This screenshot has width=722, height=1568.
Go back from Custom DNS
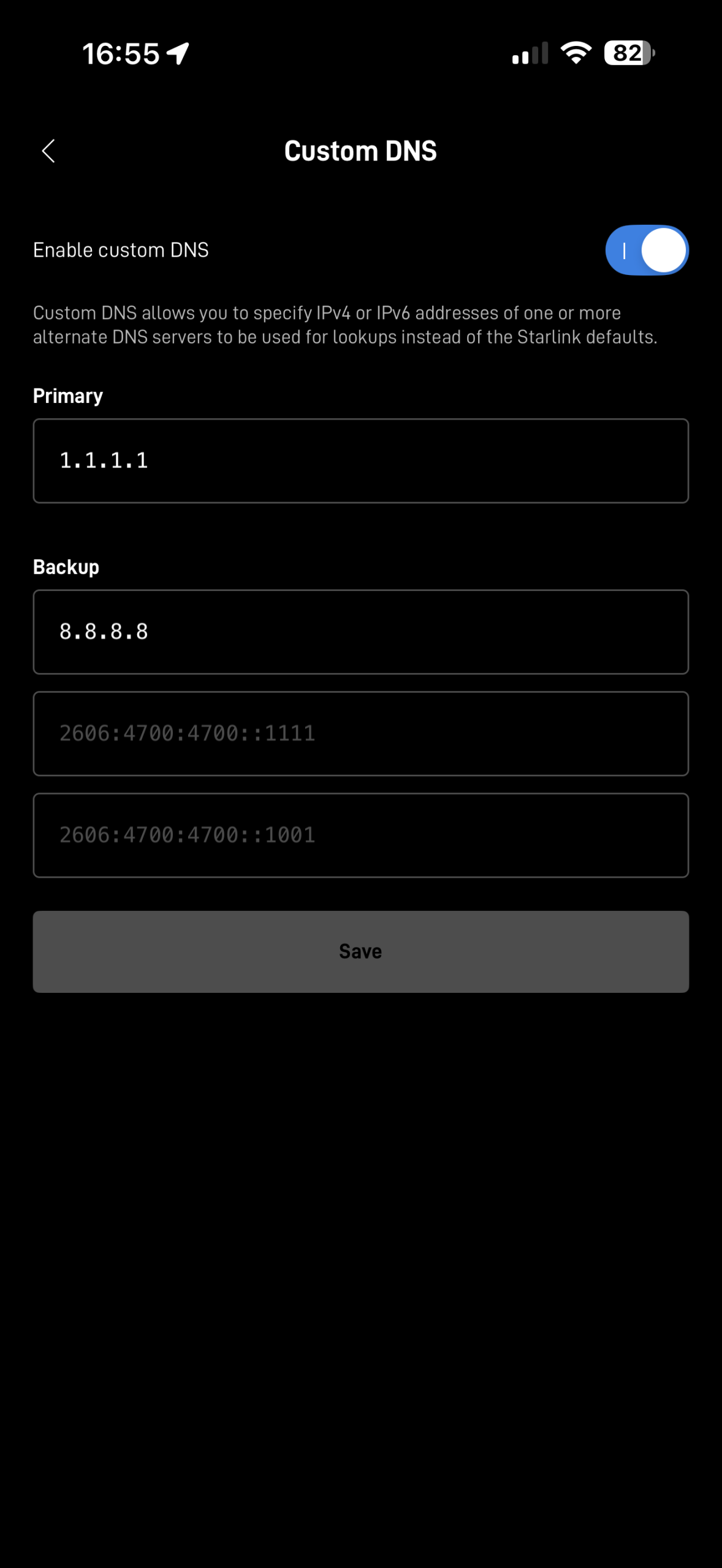coord(48,151)
